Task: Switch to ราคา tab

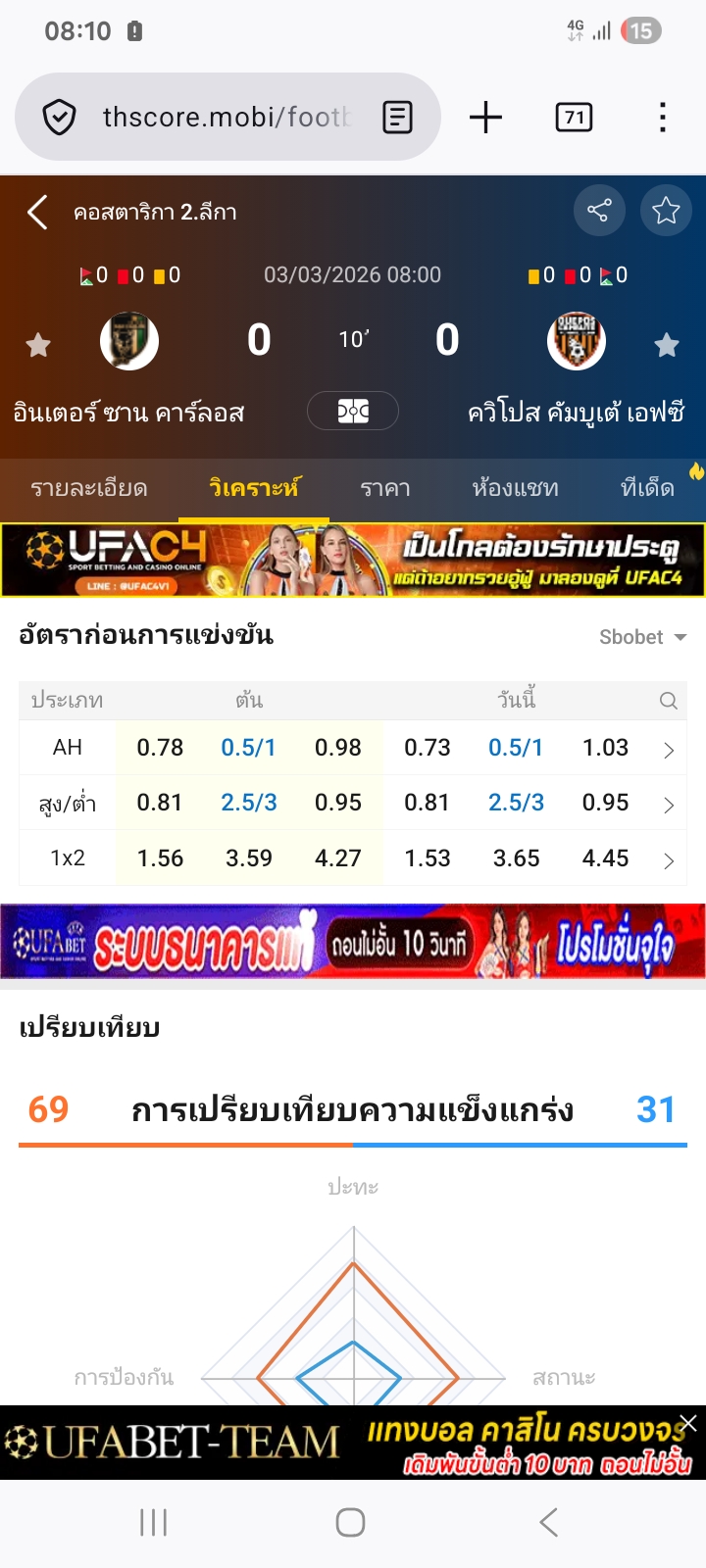Action: 385,488
